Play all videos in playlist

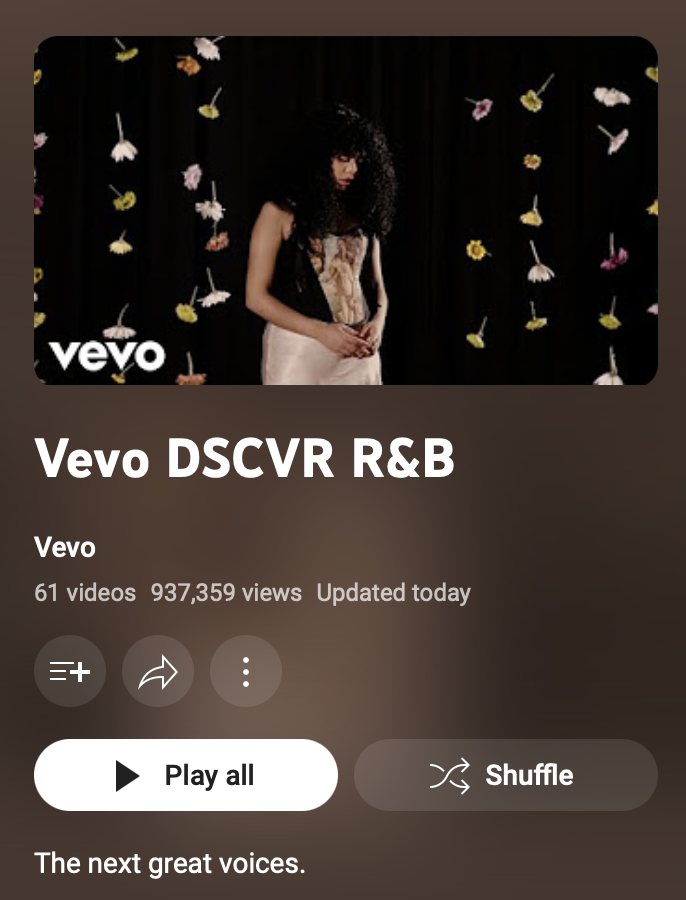point(186,775)
